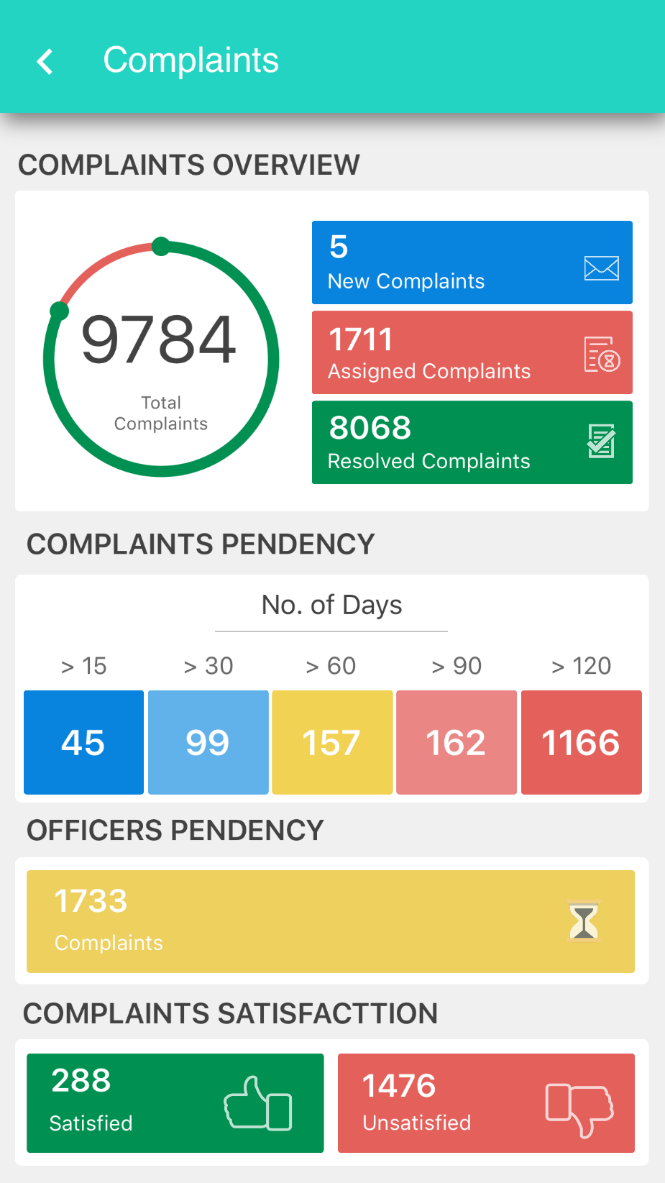Viewport: 665px width, 1183px height.
Task: Tap the 157 tile pending over 60 days
Action: pyautogui.click(x=332, y=742)
